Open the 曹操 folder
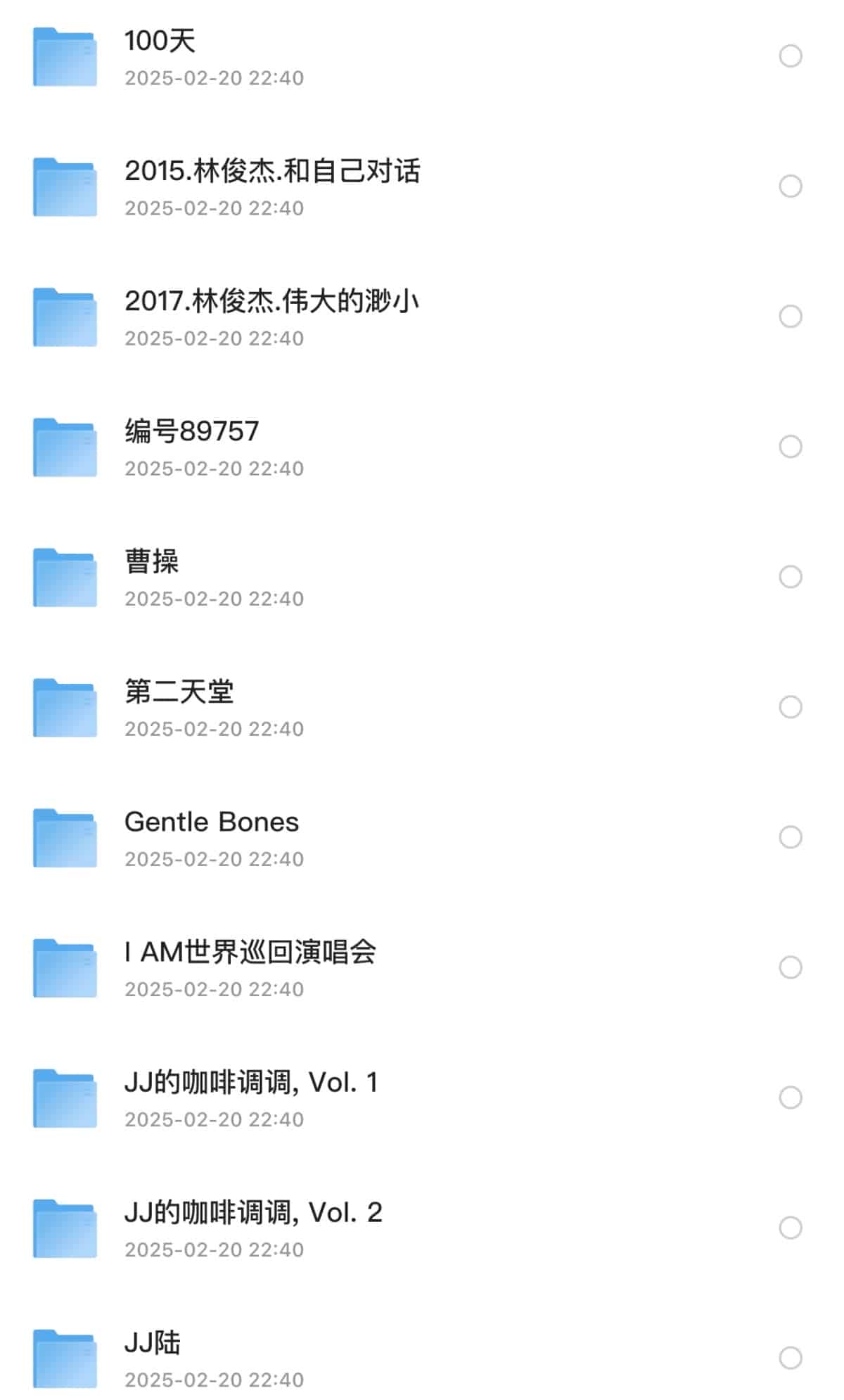The width and height of the screenshot is (844, 1400). 152,562
